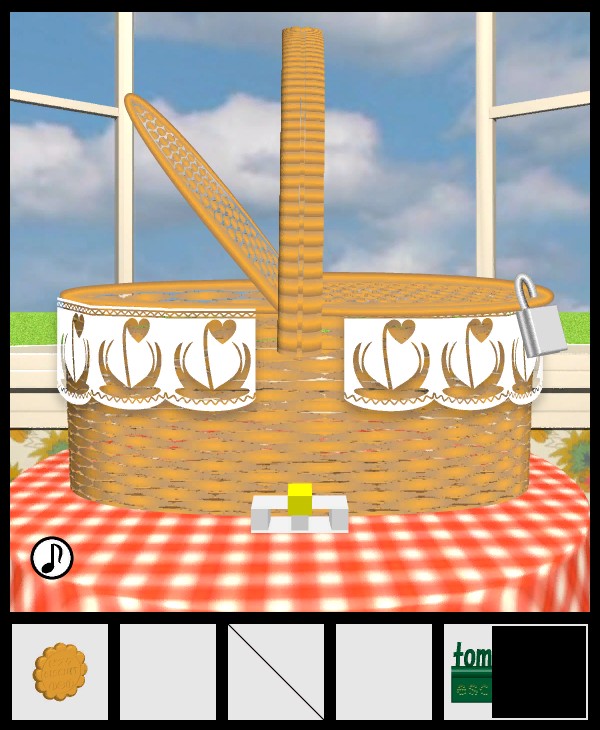Screen dimensions: 600x730
Task: Select the green item in the last inventory slot
Action: point(468,671)
